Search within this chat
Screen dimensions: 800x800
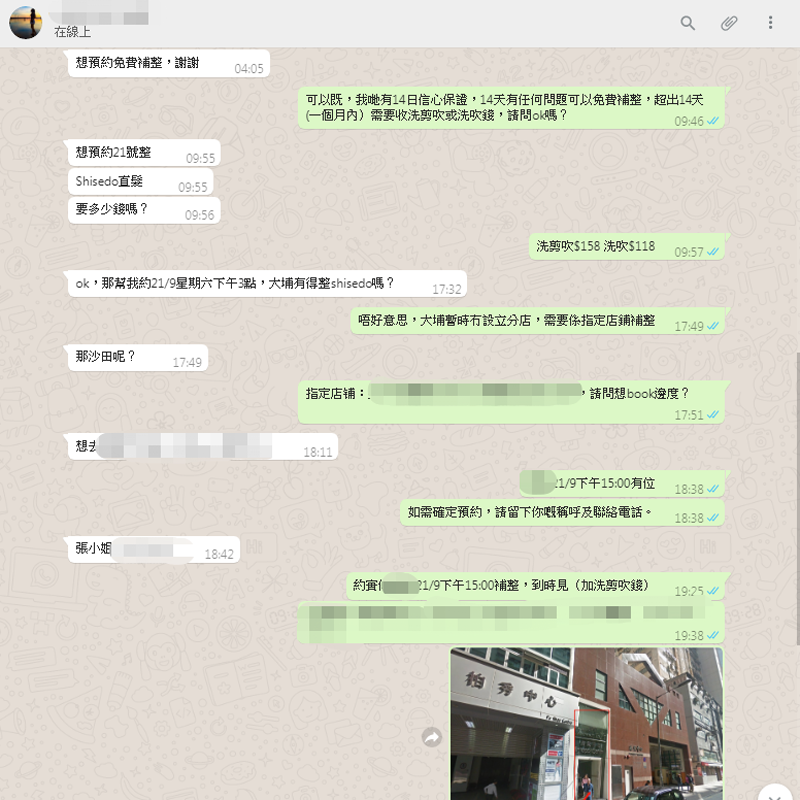[x=687, y=23]
